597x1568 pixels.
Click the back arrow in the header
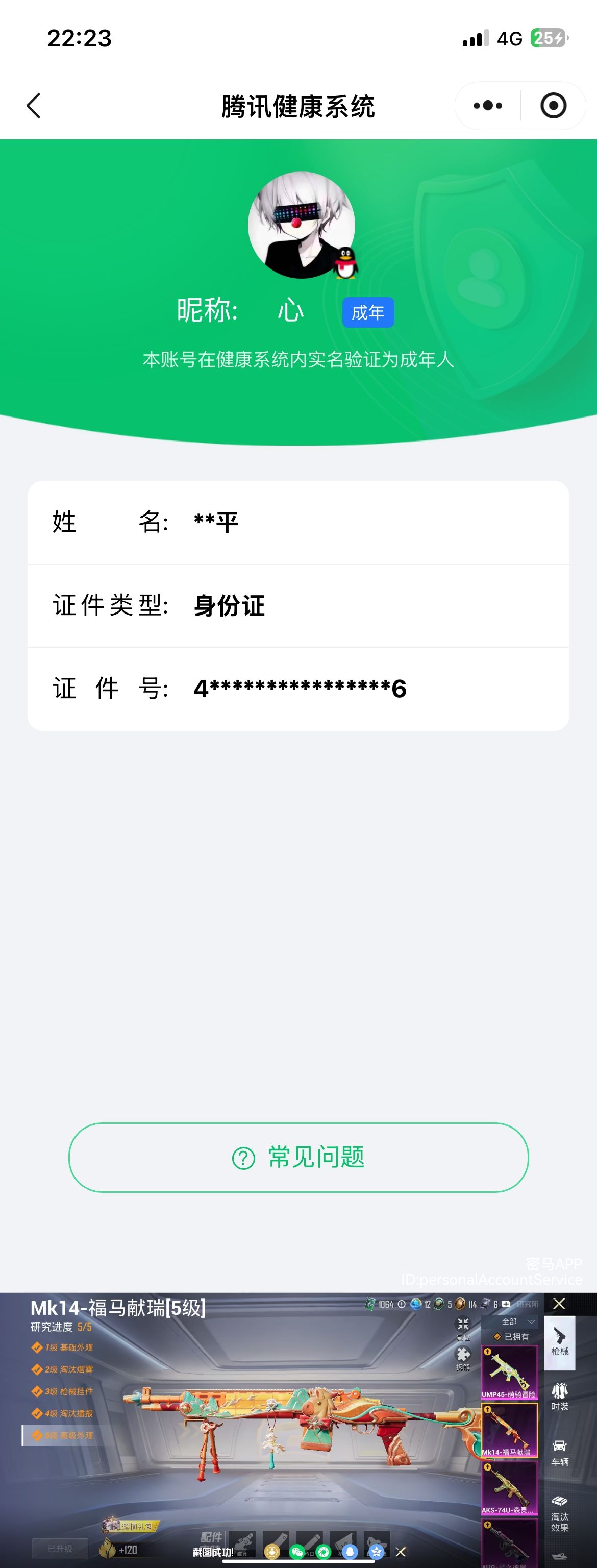[x=34, y=105]
